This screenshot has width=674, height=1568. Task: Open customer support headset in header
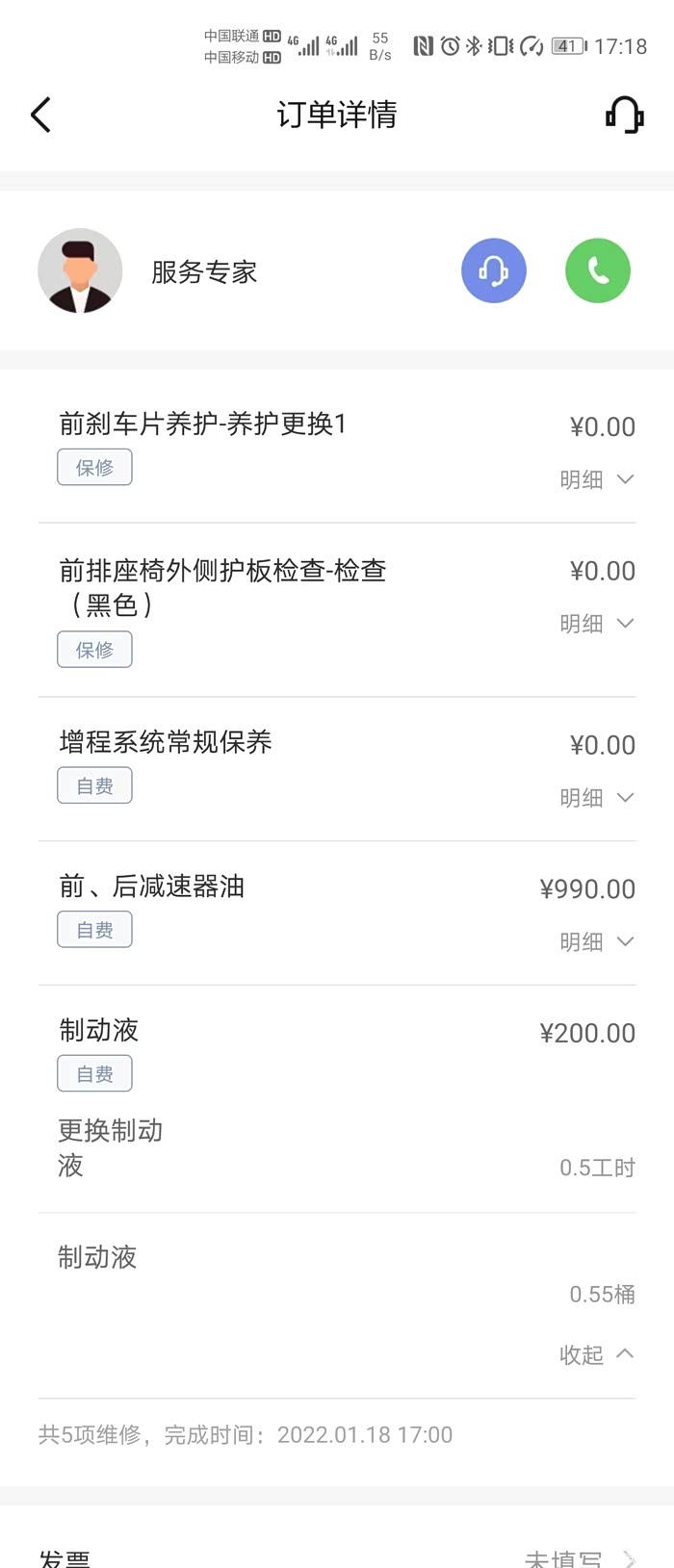click(624, 116)
